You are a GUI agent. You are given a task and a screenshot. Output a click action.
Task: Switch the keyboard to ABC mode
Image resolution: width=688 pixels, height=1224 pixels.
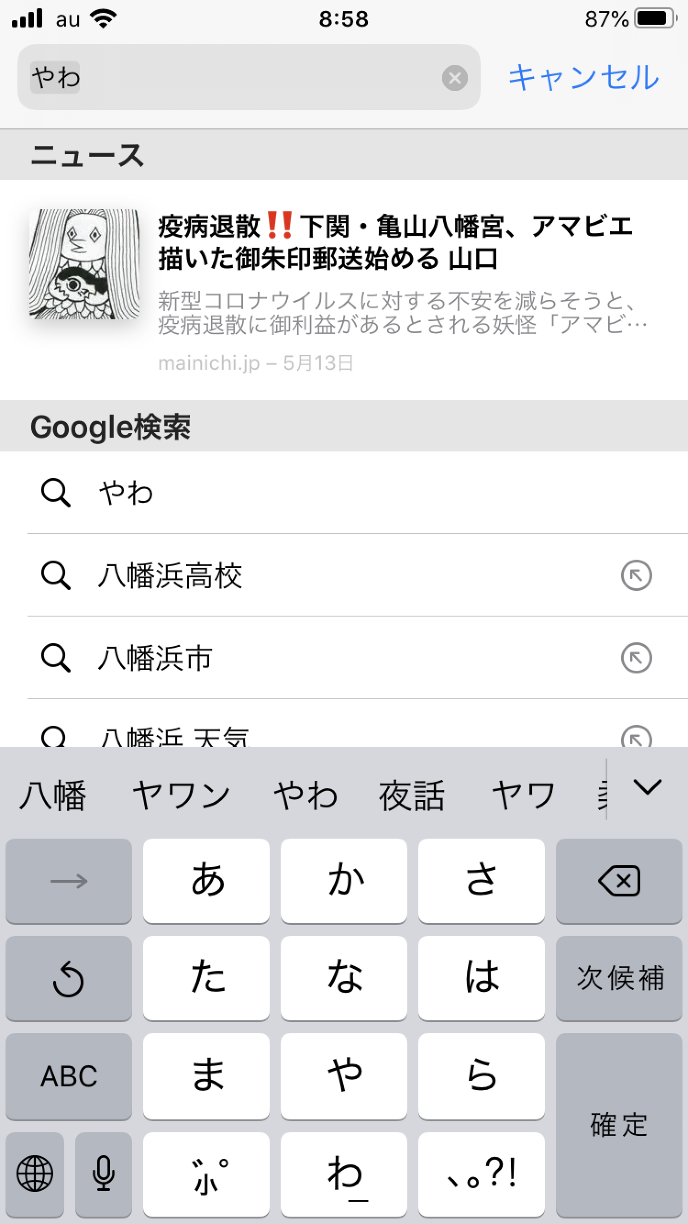[69, 1076]
